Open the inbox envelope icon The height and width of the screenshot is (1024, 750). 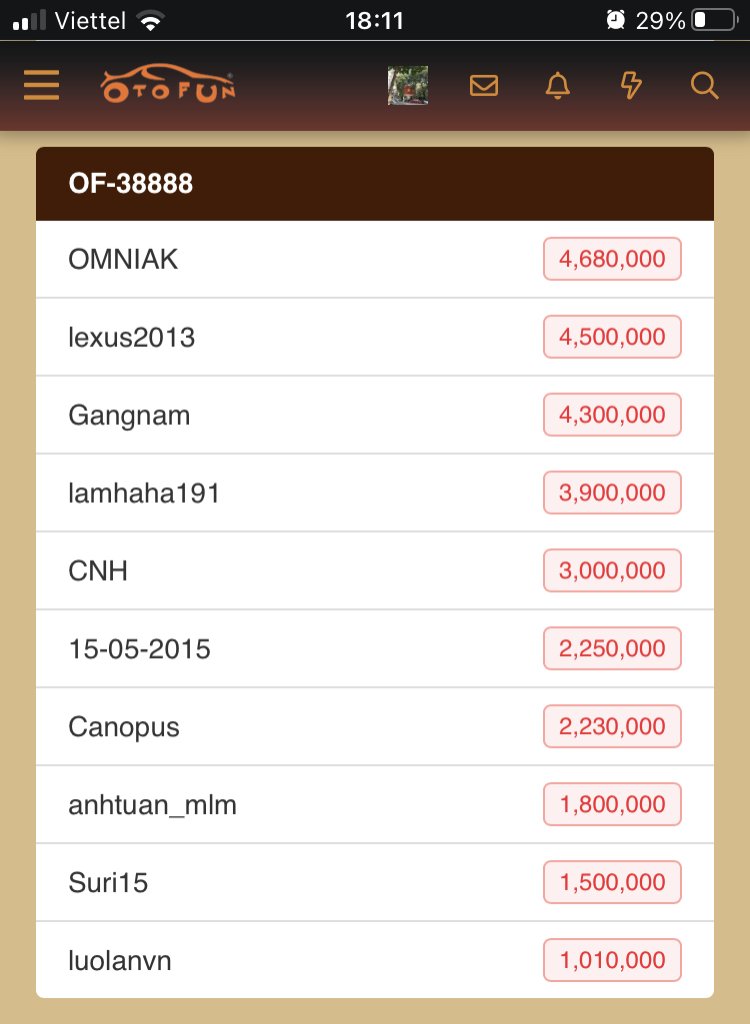click(484, 86)
